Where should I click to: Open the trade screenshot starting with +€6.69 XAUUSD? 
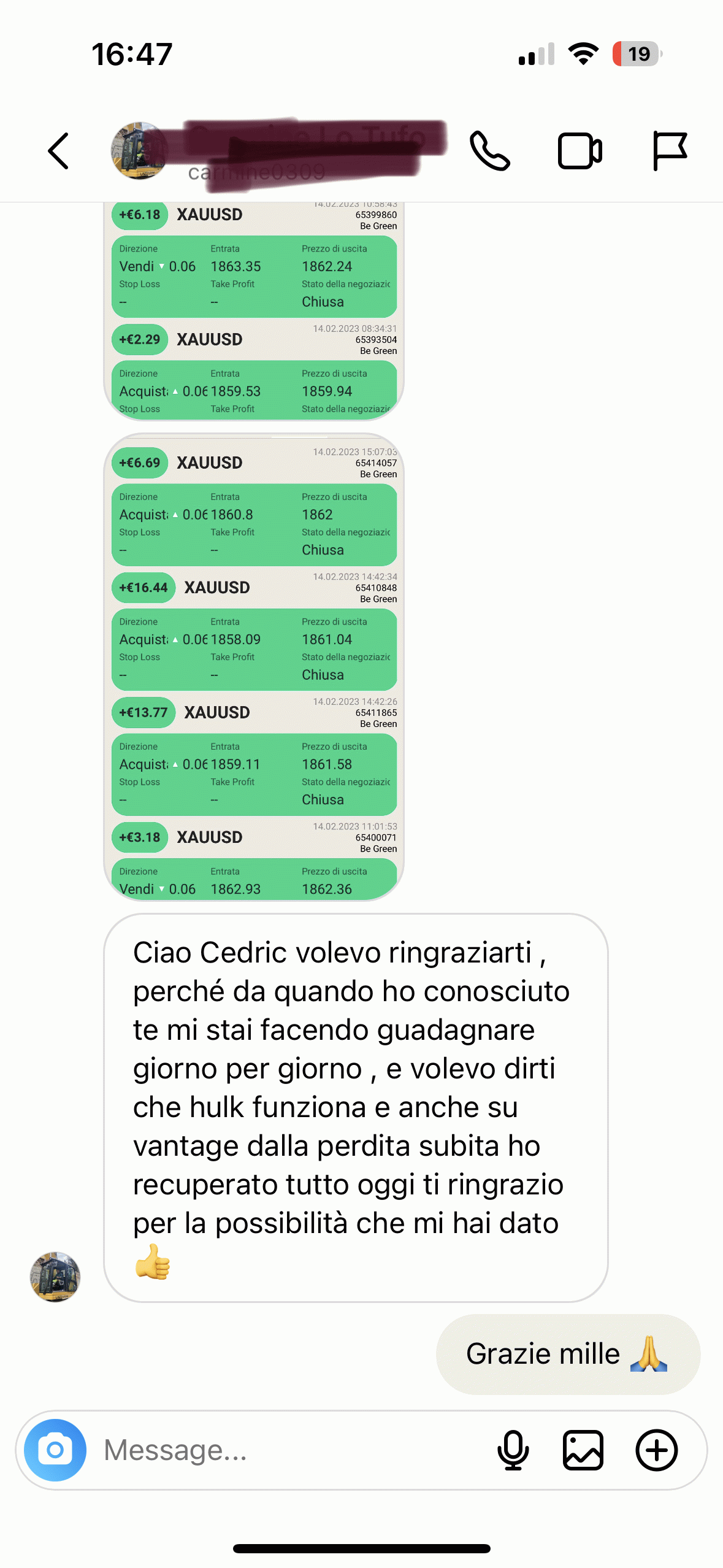click(254, 667)
